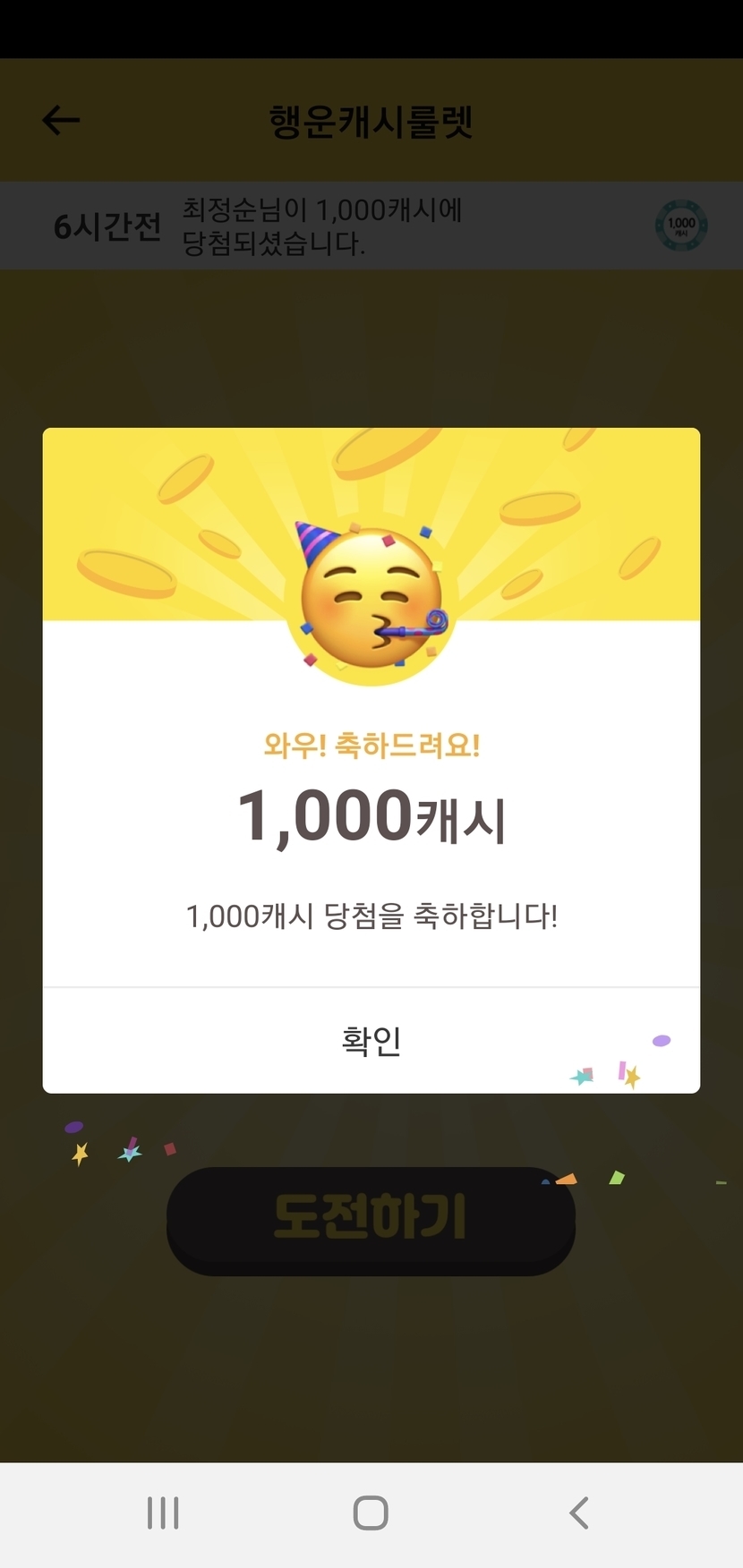This screenshot has height=1568, width=743.
Task: Confirm the 1,000 cash win with 확인
Action: click(x=371, y=1041)
